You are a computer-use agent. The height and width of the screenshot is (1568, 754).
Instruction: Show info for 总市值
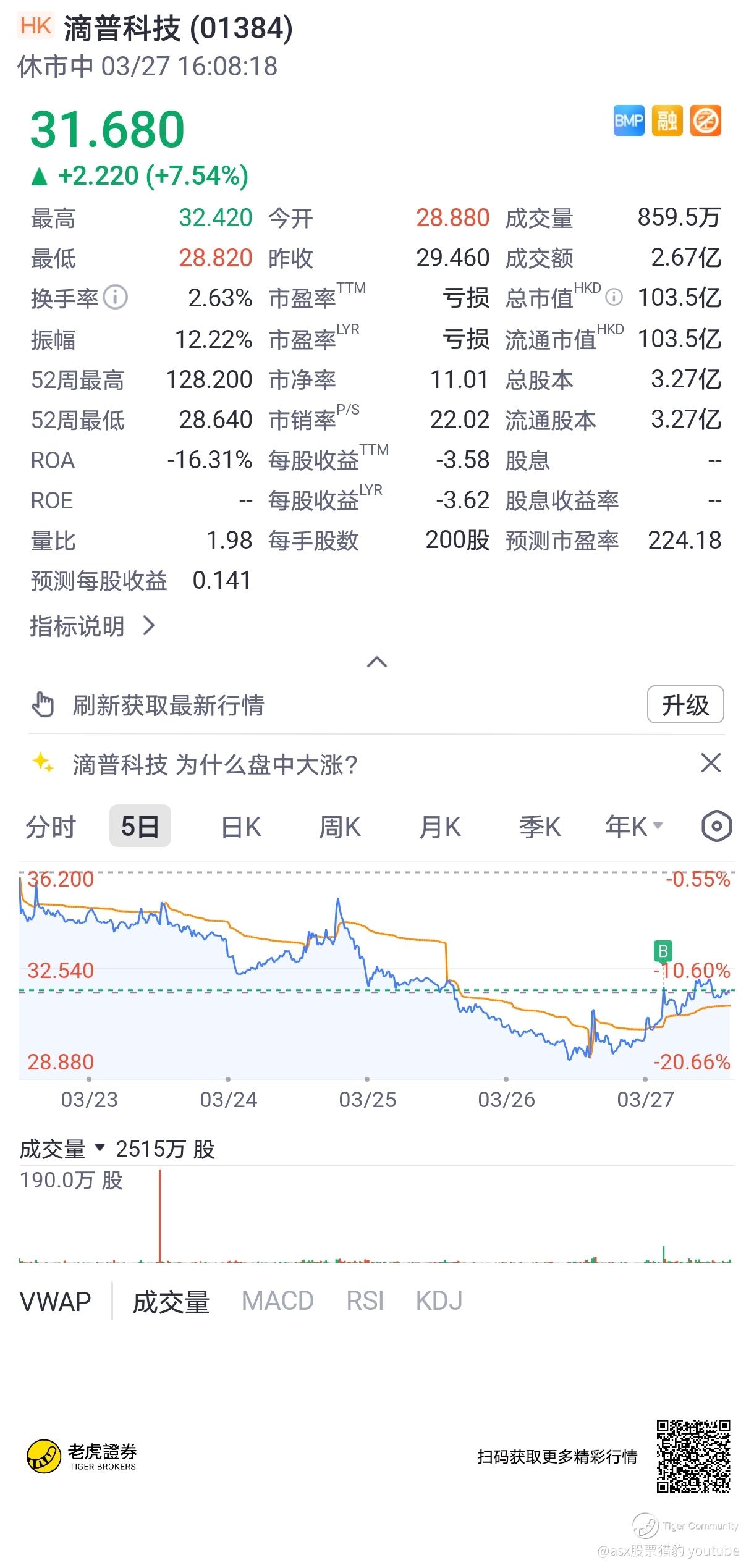(x=614, y=297)
